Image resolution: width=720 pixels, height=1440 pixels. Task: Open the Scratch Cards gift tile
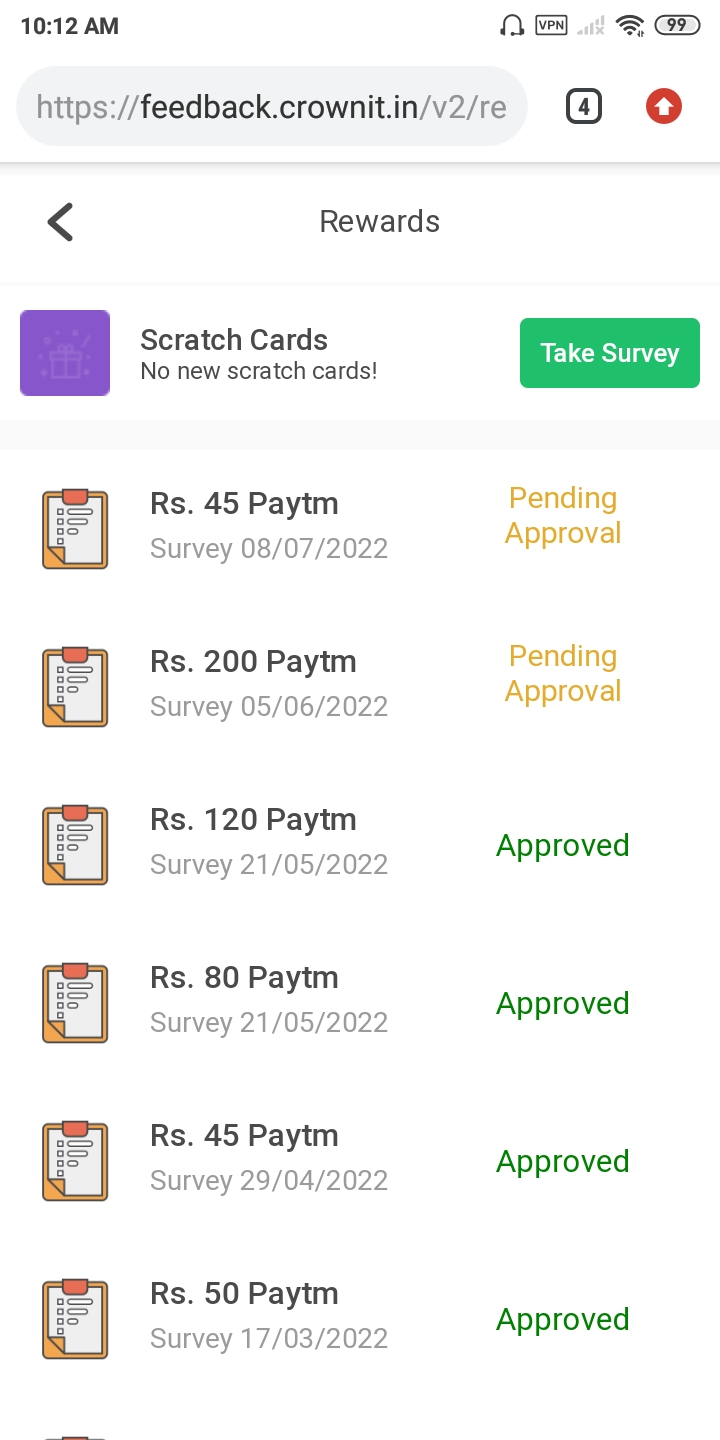pos(65,353)
